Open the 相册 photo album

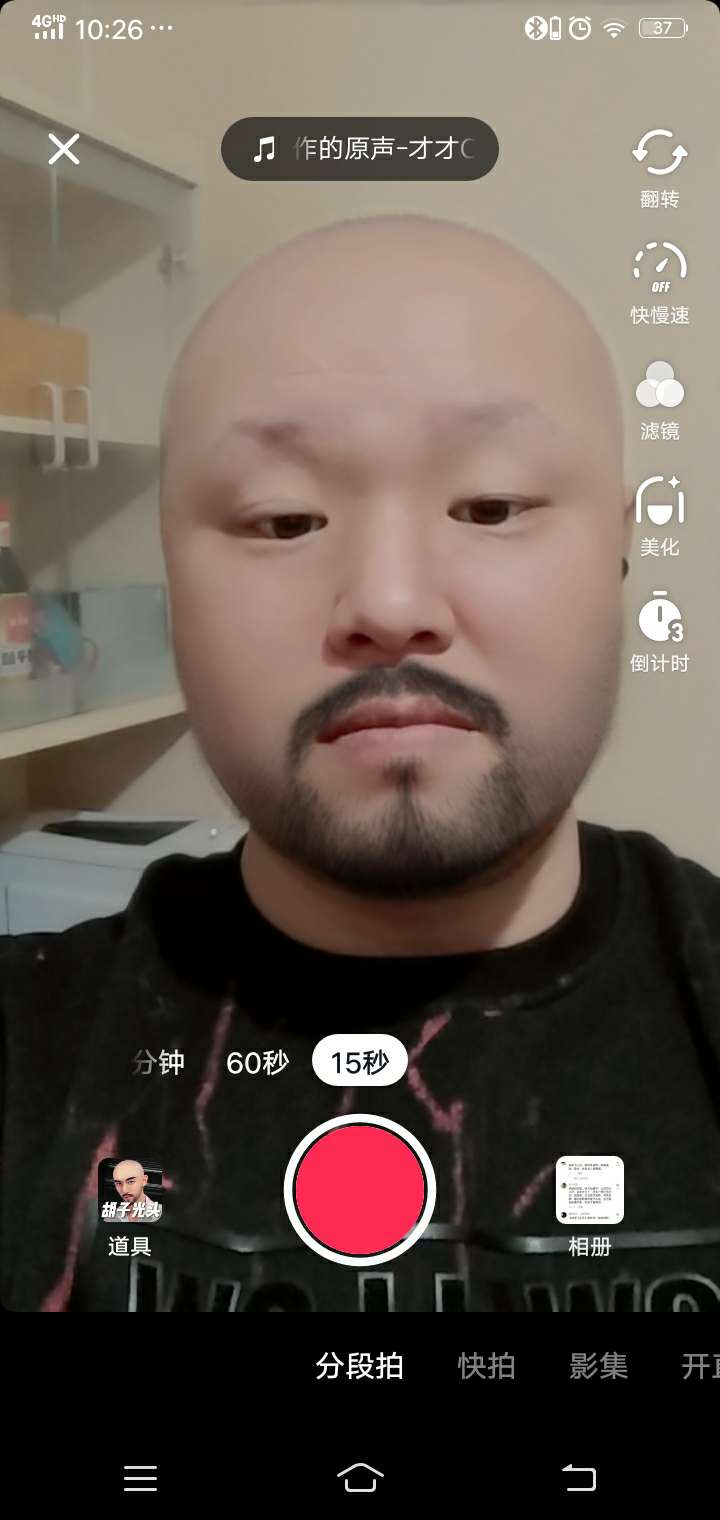589,1205
